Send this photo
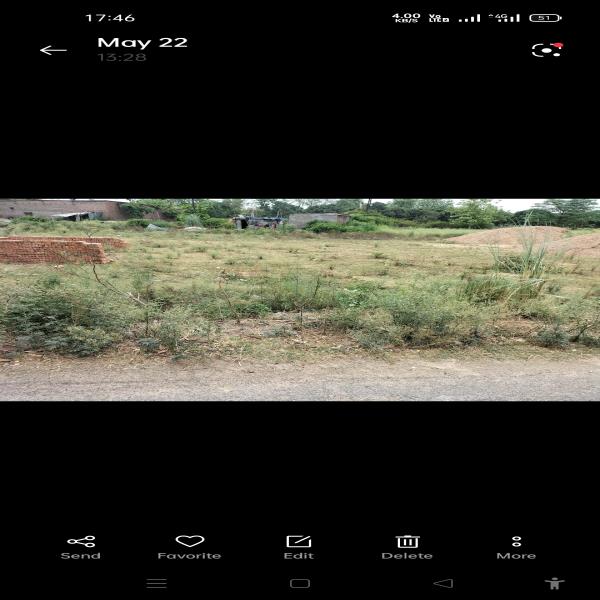 tap(81, 546)
